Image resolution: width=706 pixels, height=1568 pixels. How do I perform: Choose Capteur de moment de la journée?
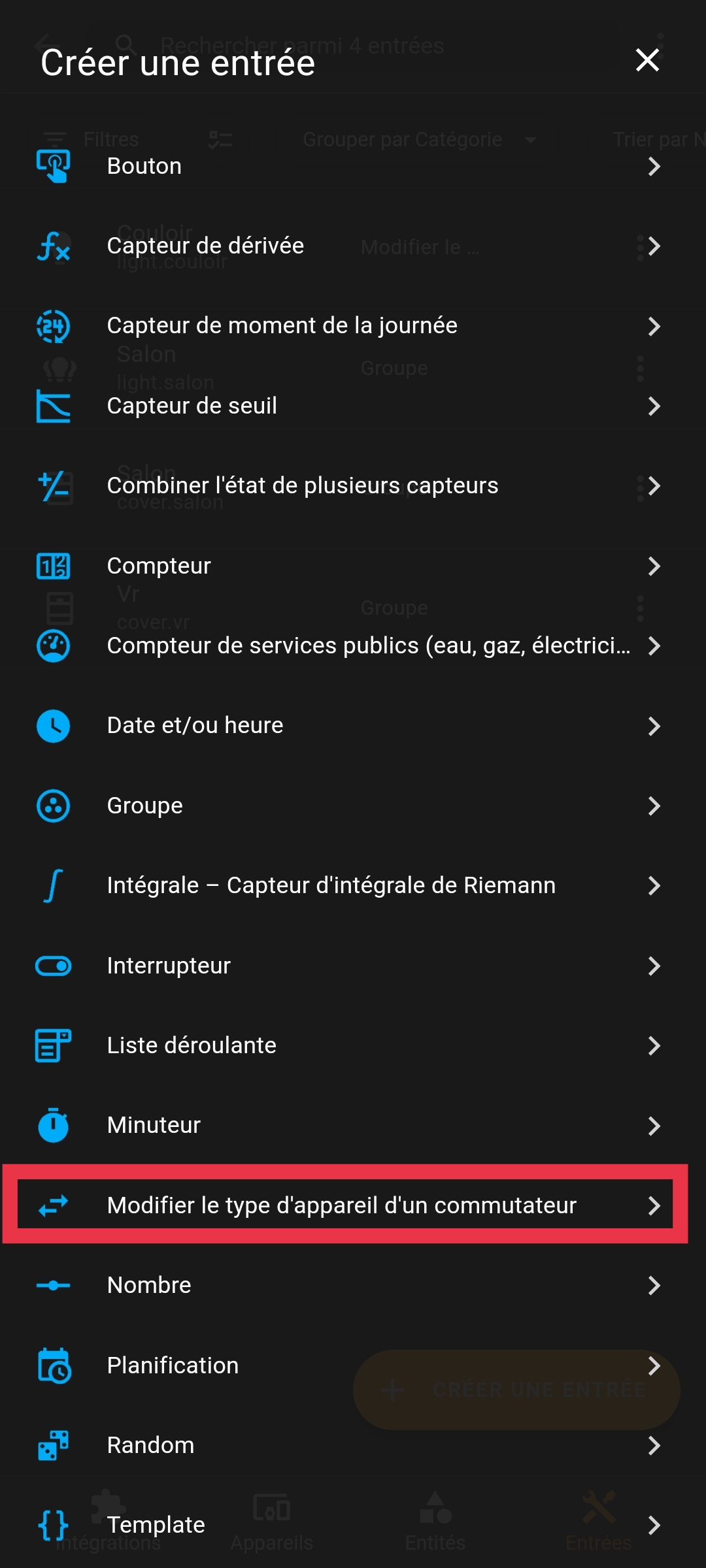353,325
